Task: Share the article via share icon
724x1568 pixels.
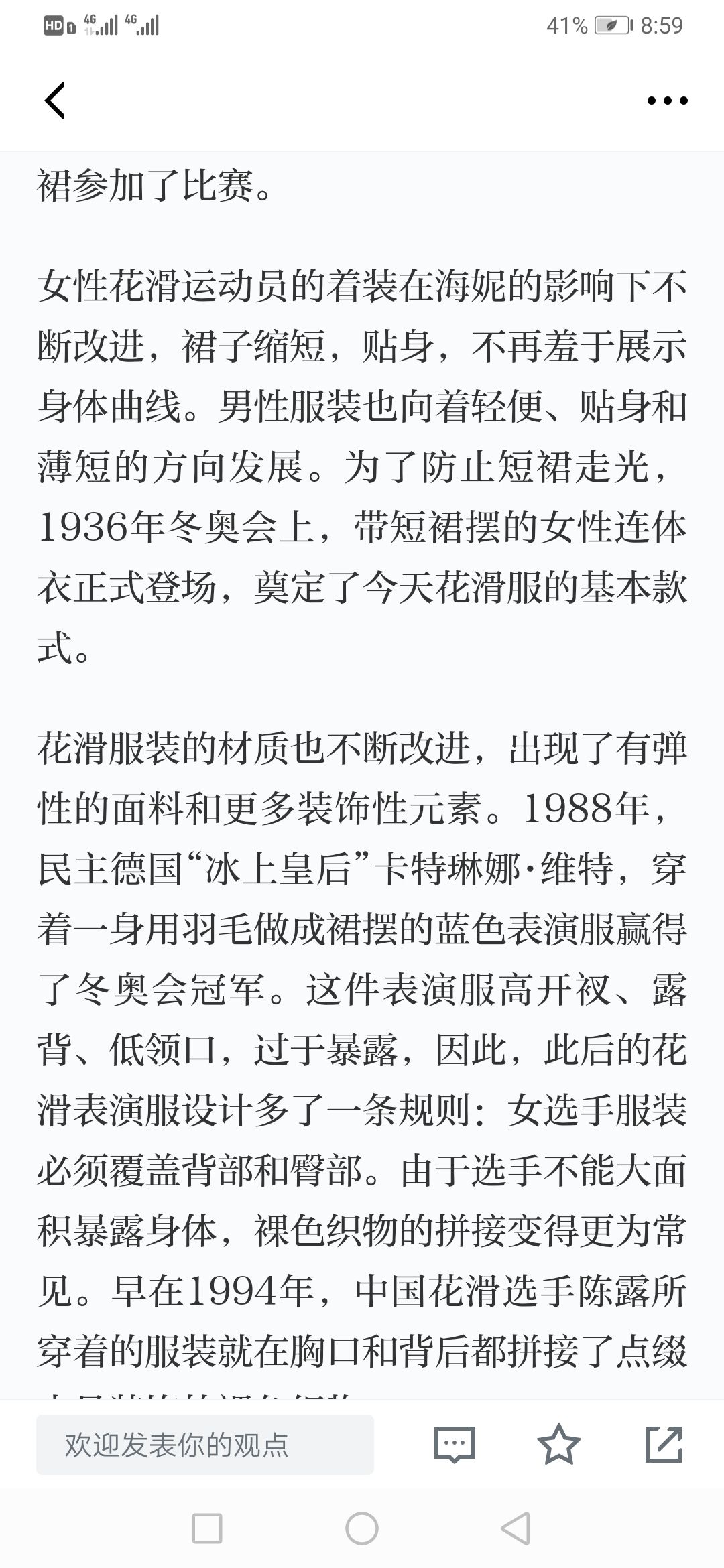Action: coord(664,1444)
